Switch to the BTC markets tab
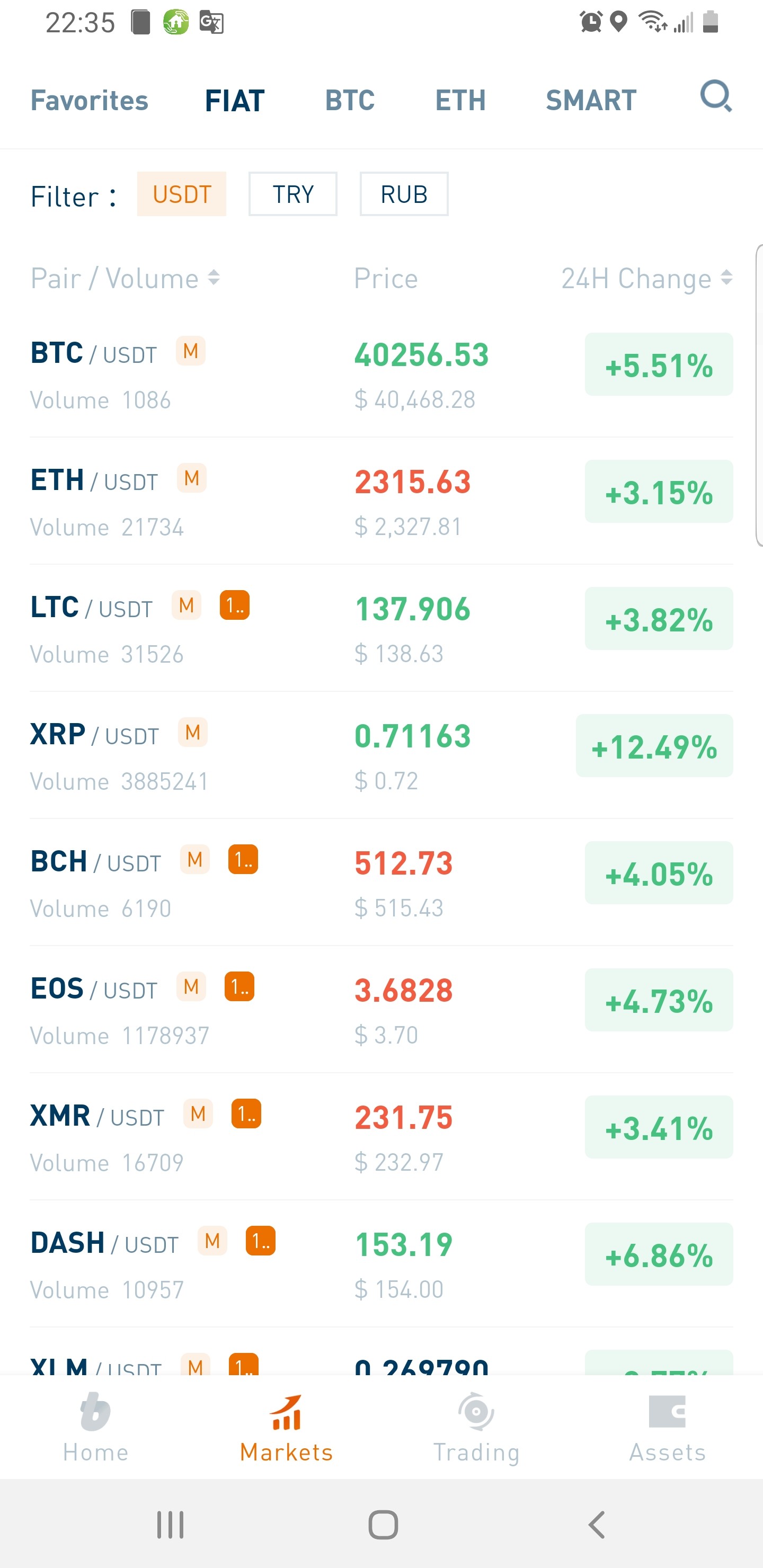The height and width of the screenshot is (1568, 763). point(350,101)
